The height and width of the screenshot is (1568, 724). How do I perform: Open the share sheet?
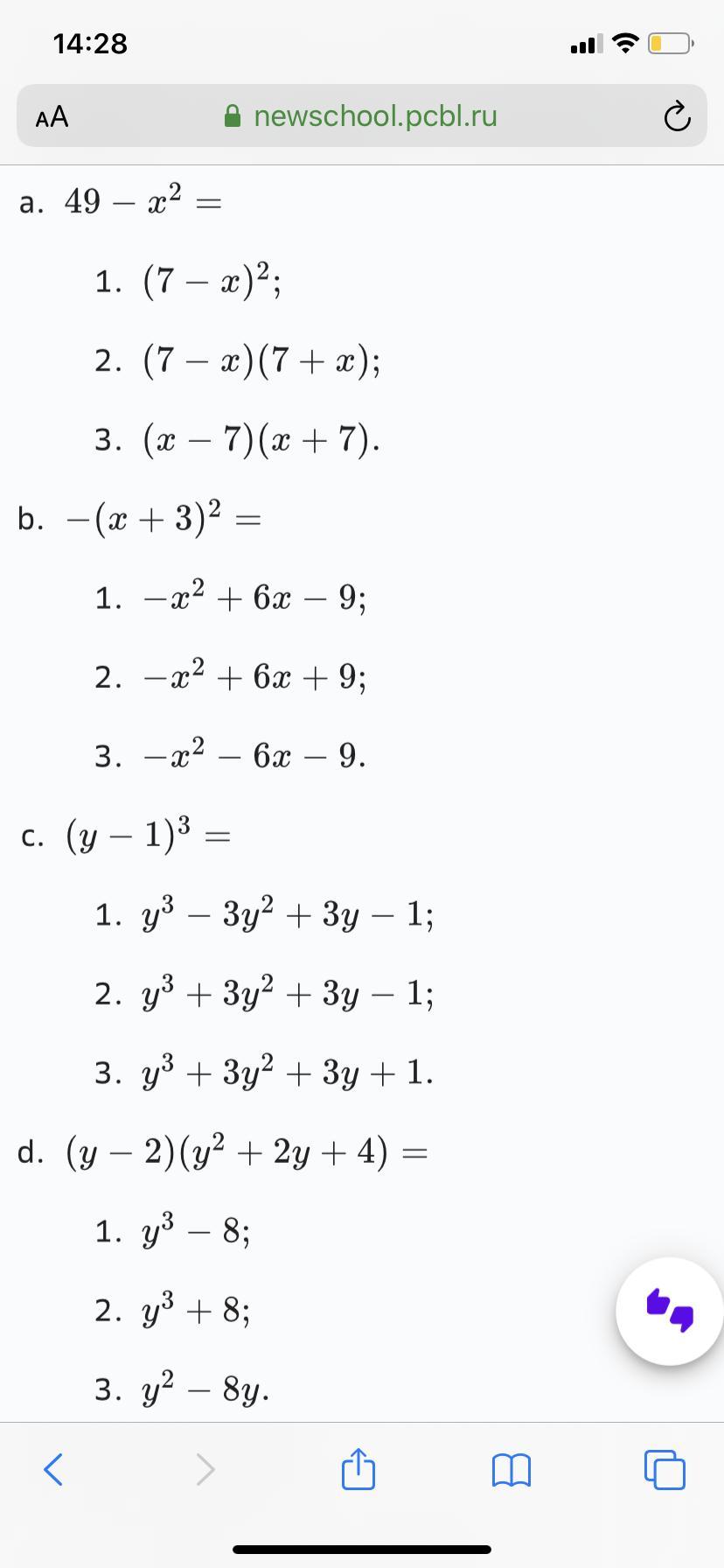(x=359, y=1467)
